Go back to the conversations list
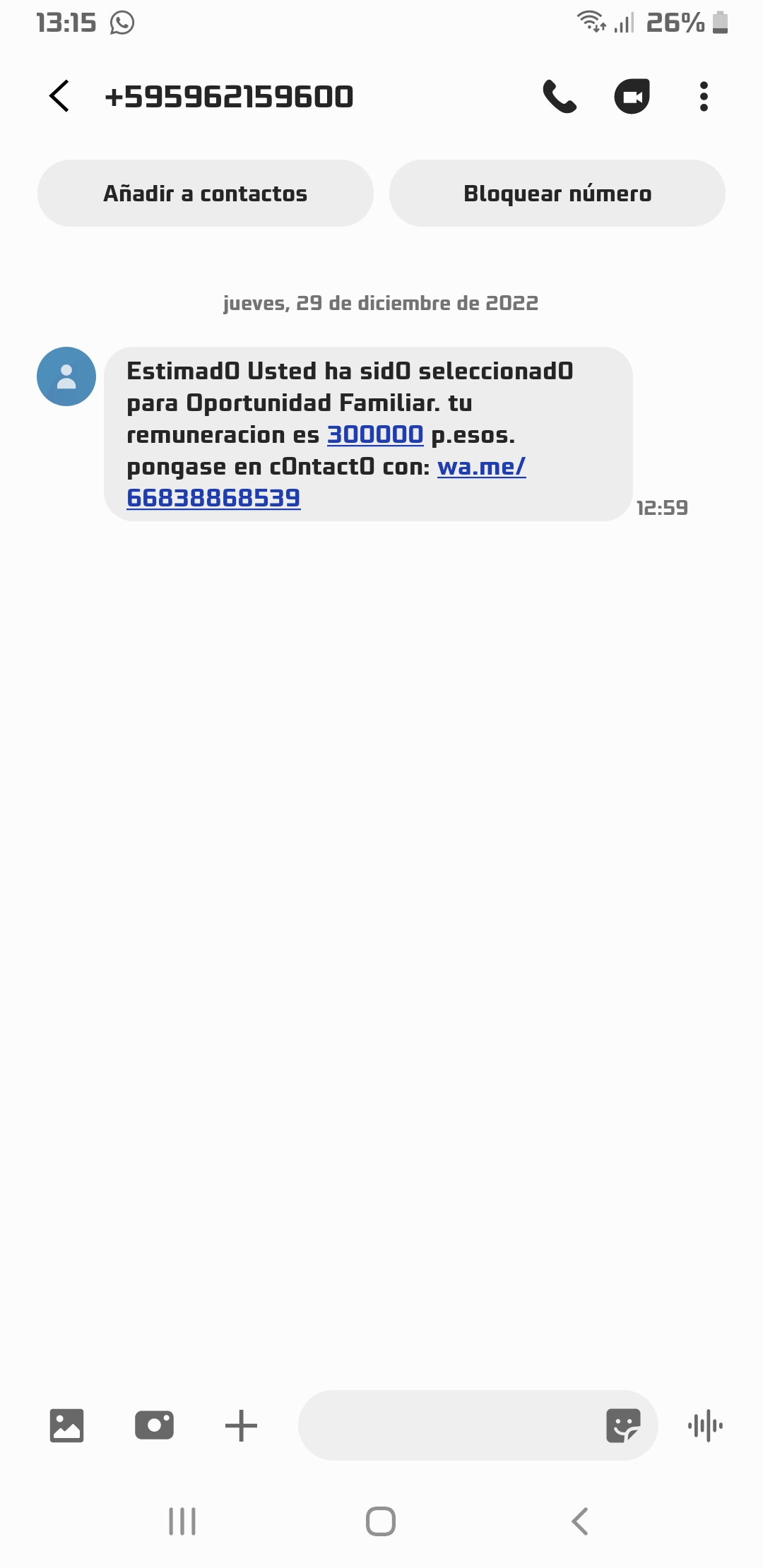763x1568 pixels. click(x=59, y=96)
